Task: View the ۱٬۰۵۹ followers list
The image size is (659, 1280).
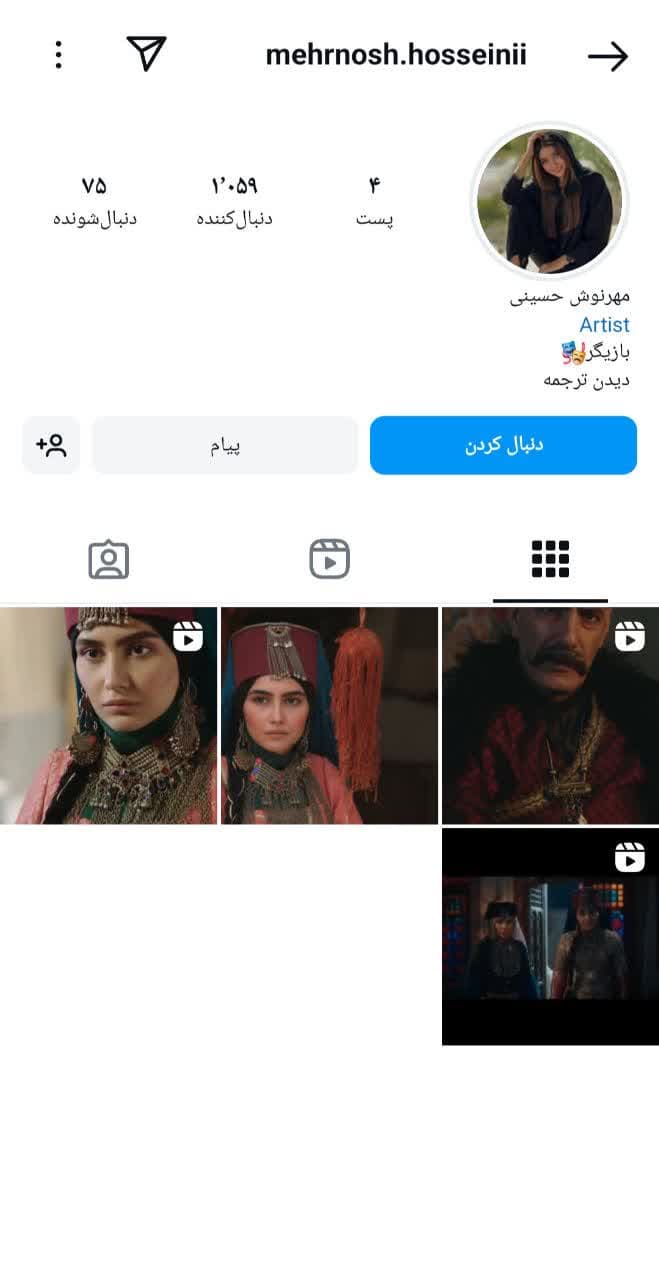Action: 234,201
